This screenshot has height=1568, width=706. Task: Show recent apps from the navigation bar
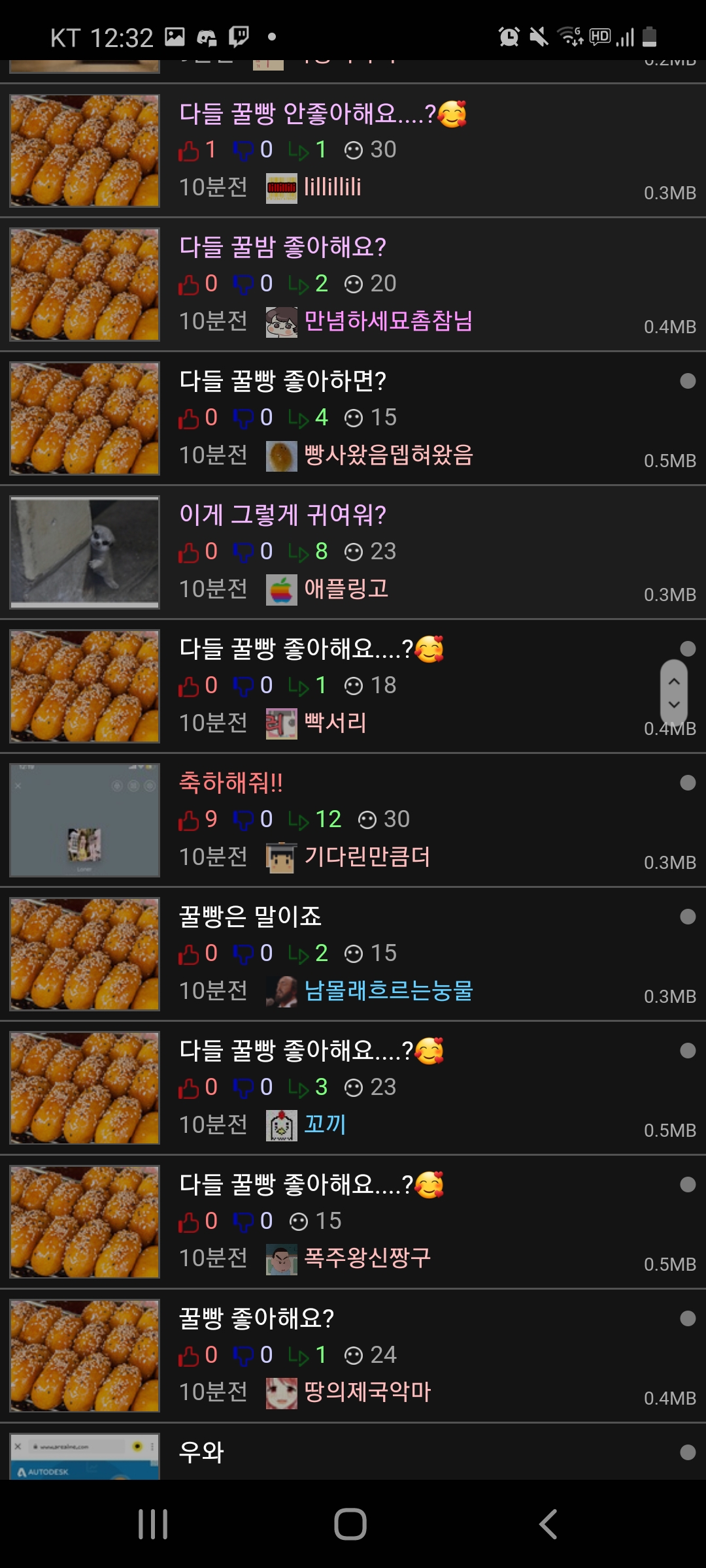(153, 1524)
